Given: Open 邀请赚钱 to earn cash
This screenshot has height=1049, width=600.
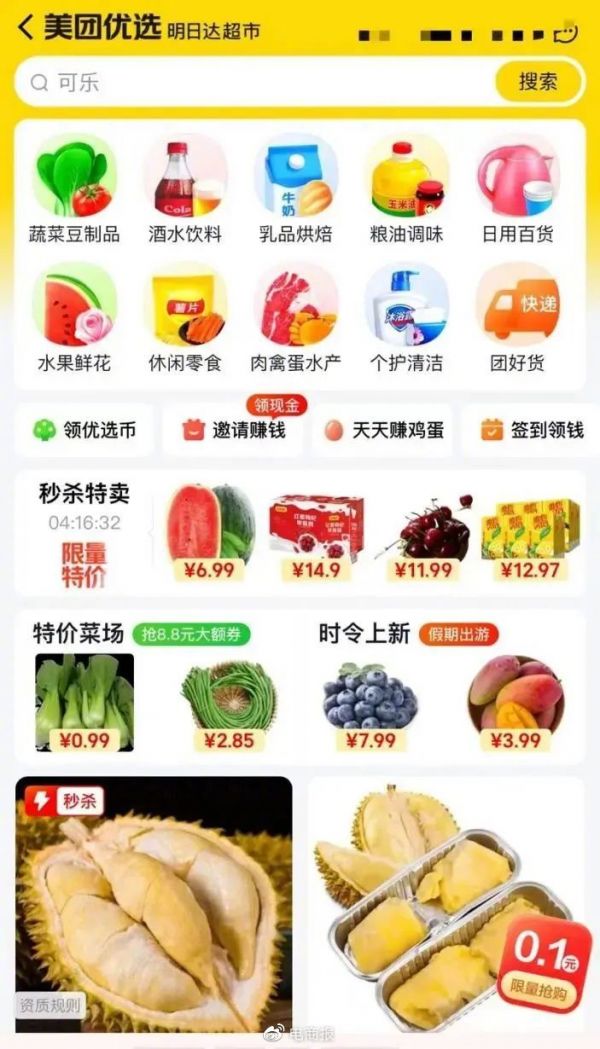Looking at the screenshot, I should [x=234, y=430].
